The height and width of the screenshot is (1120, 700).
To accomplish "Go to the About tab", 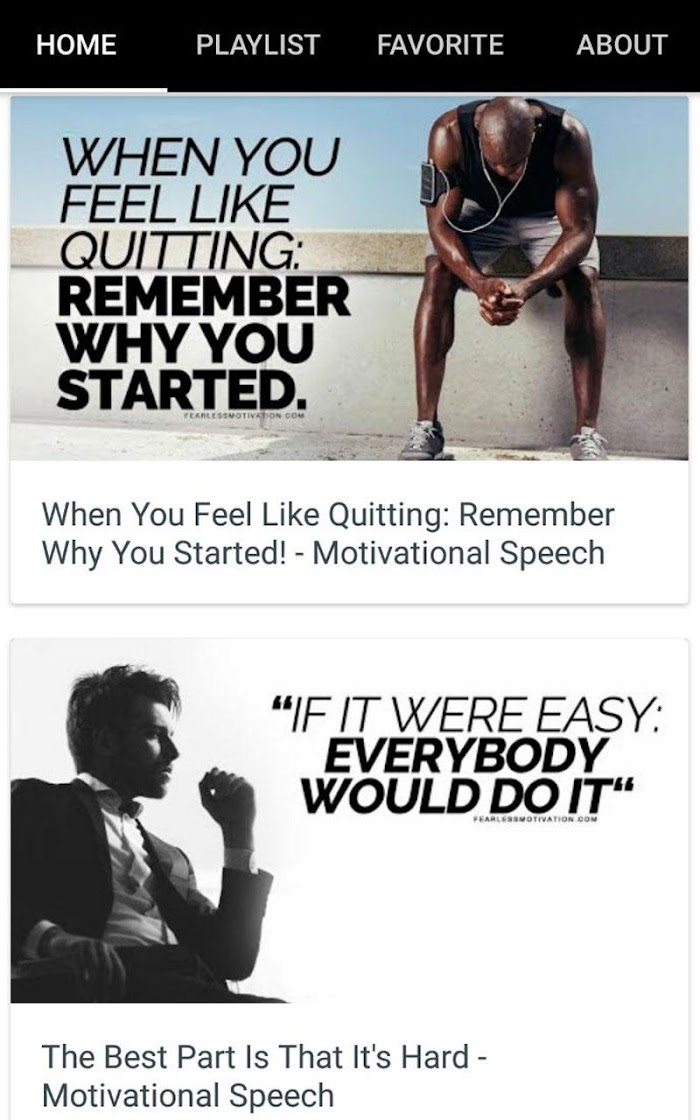I will [x=621, y=45].
